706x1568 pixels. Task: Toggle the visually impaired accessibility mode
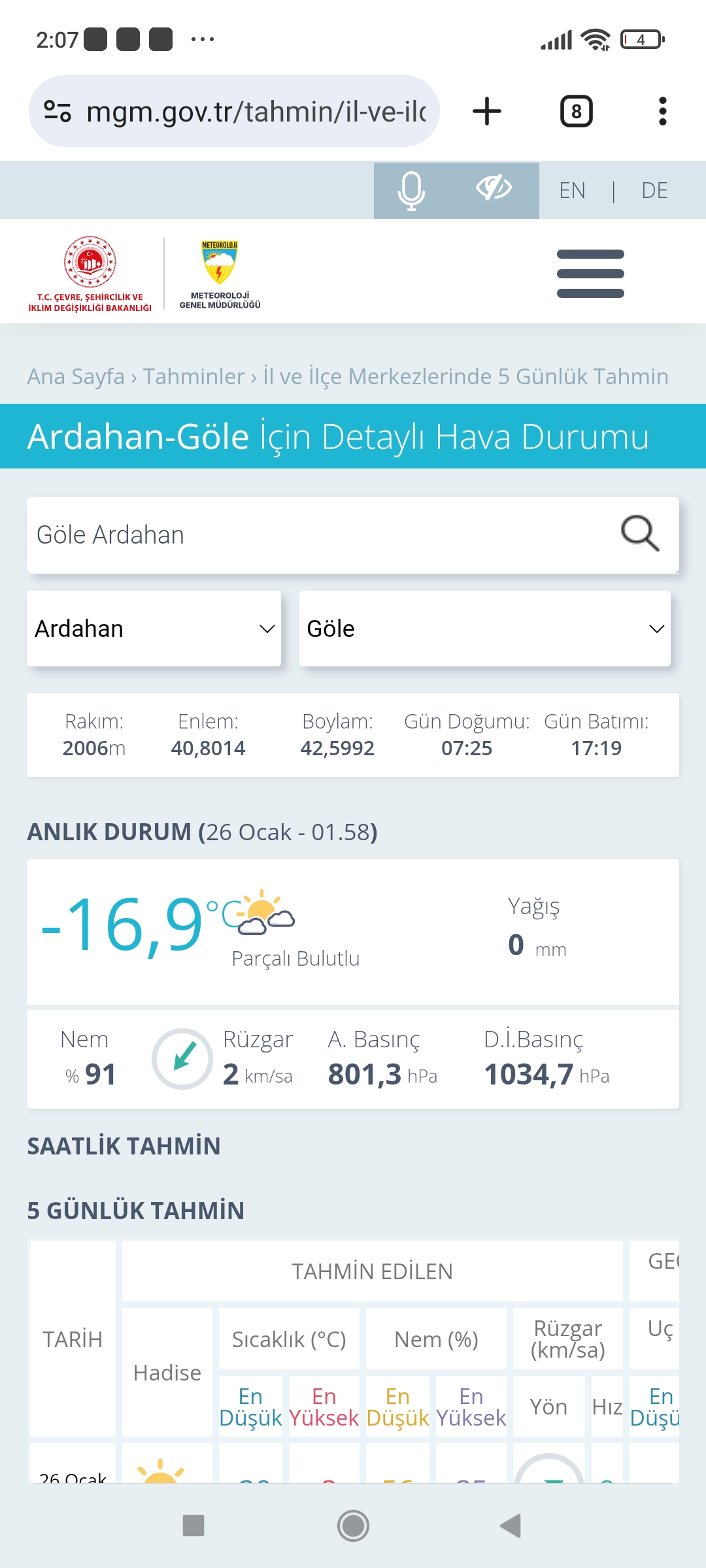pyautogui.click(x=494, y=189)
